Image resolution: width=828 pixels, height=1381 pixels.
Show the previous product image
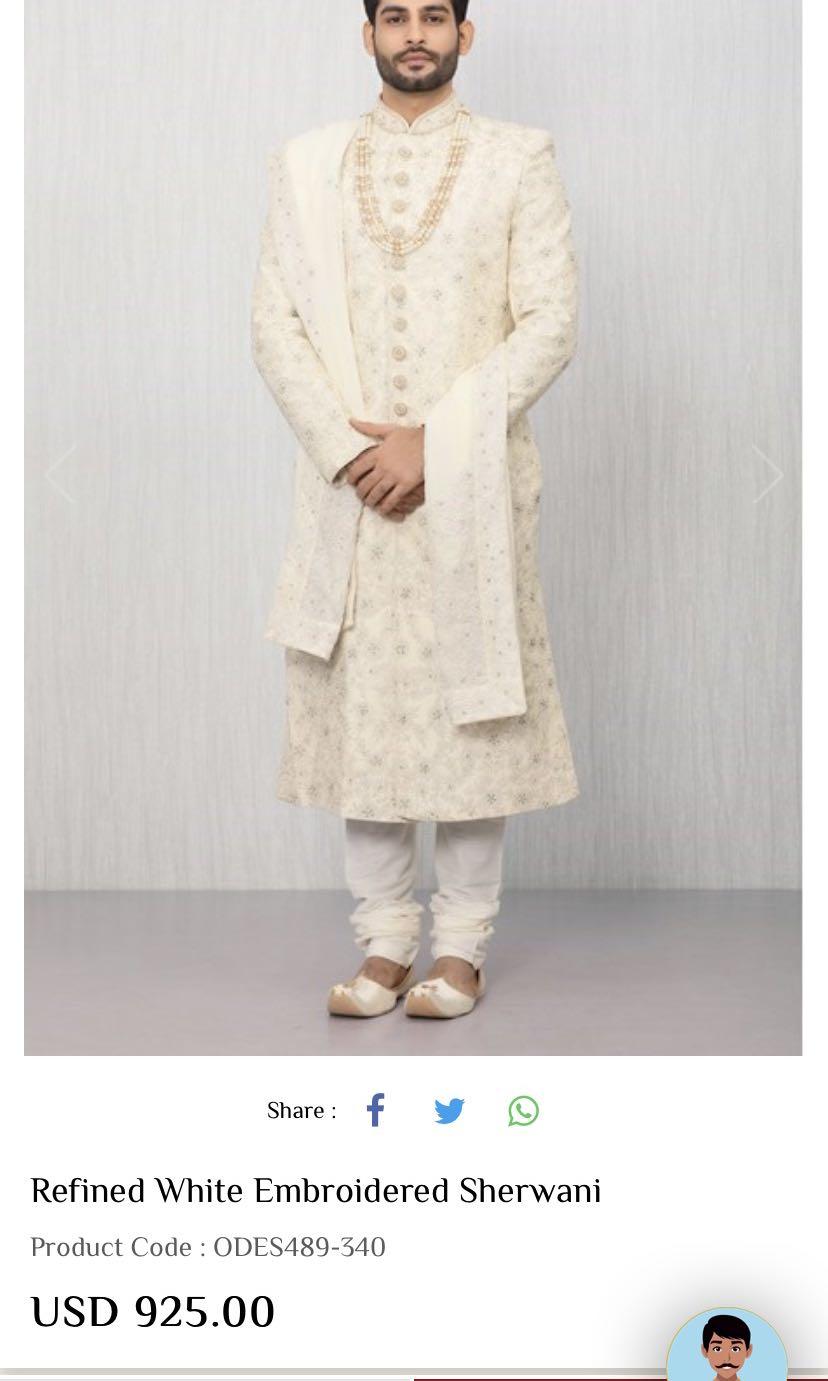(x=60, y=474)
